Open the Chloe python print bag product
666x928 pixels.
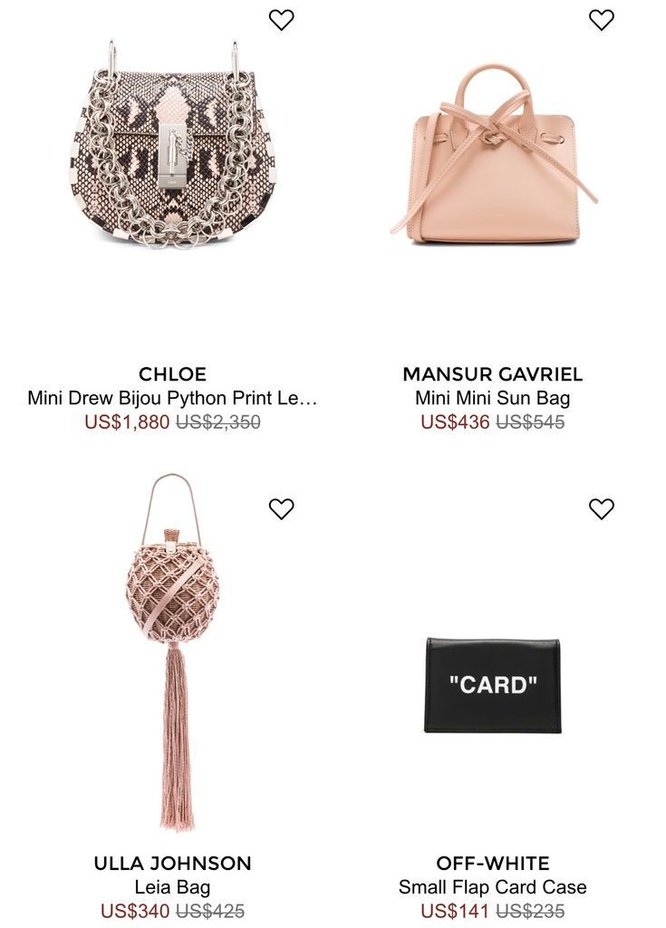[172, 145]
